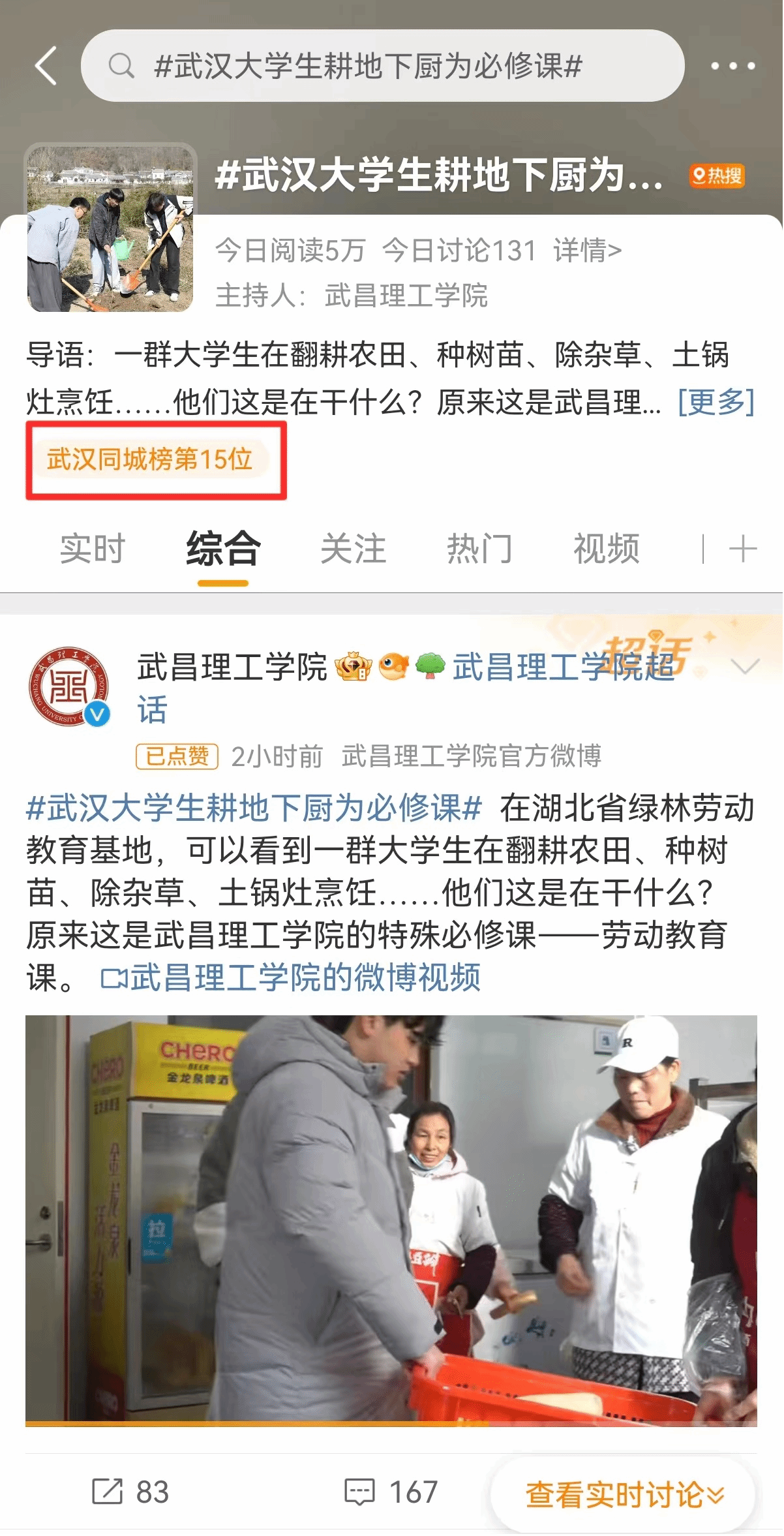Expand the intro with [更多]

click(716, 402)
